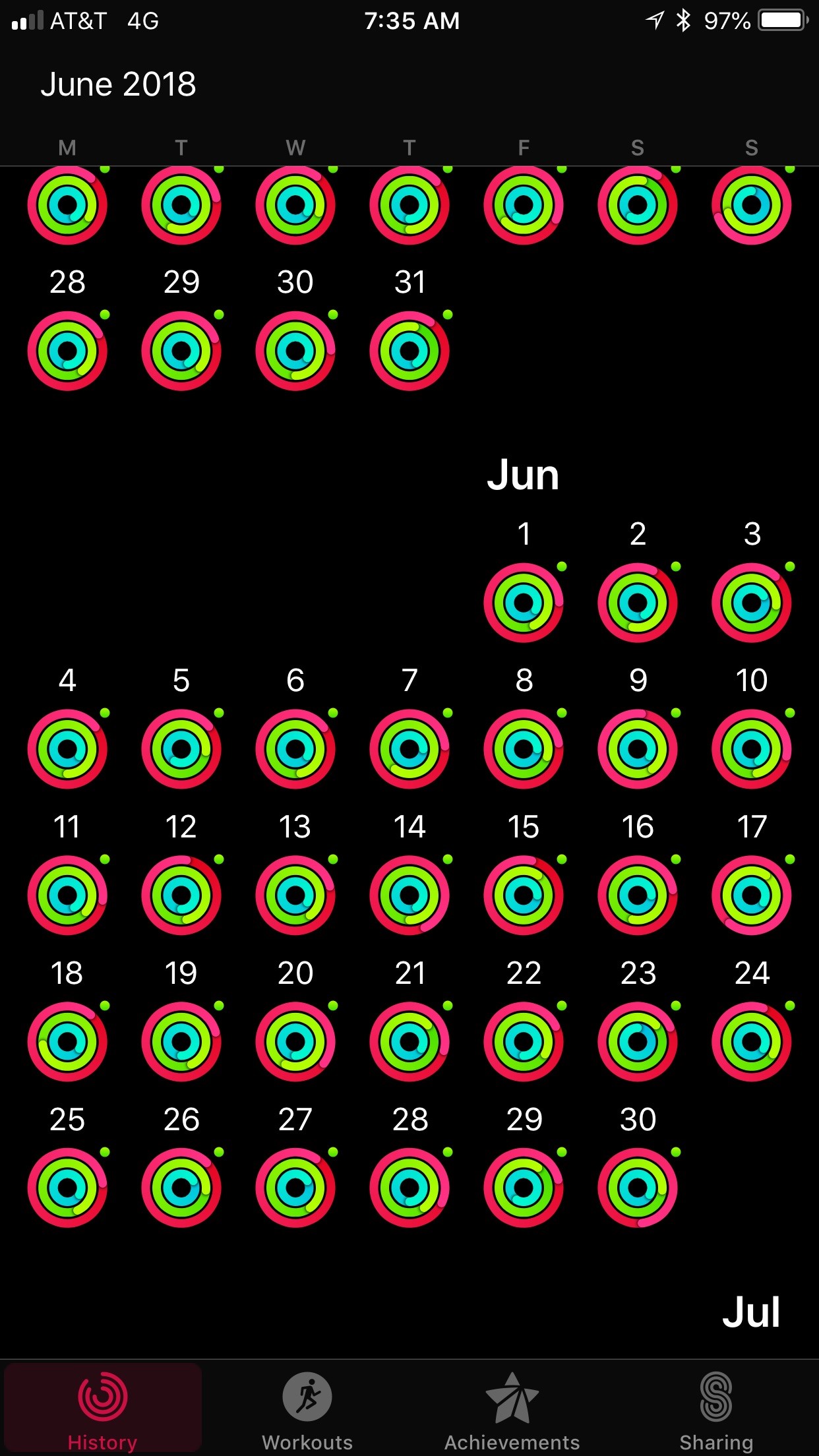The height and width of the screenshot is (1456, 819).
Task: Show activity details for May 28
Action: 67,351
